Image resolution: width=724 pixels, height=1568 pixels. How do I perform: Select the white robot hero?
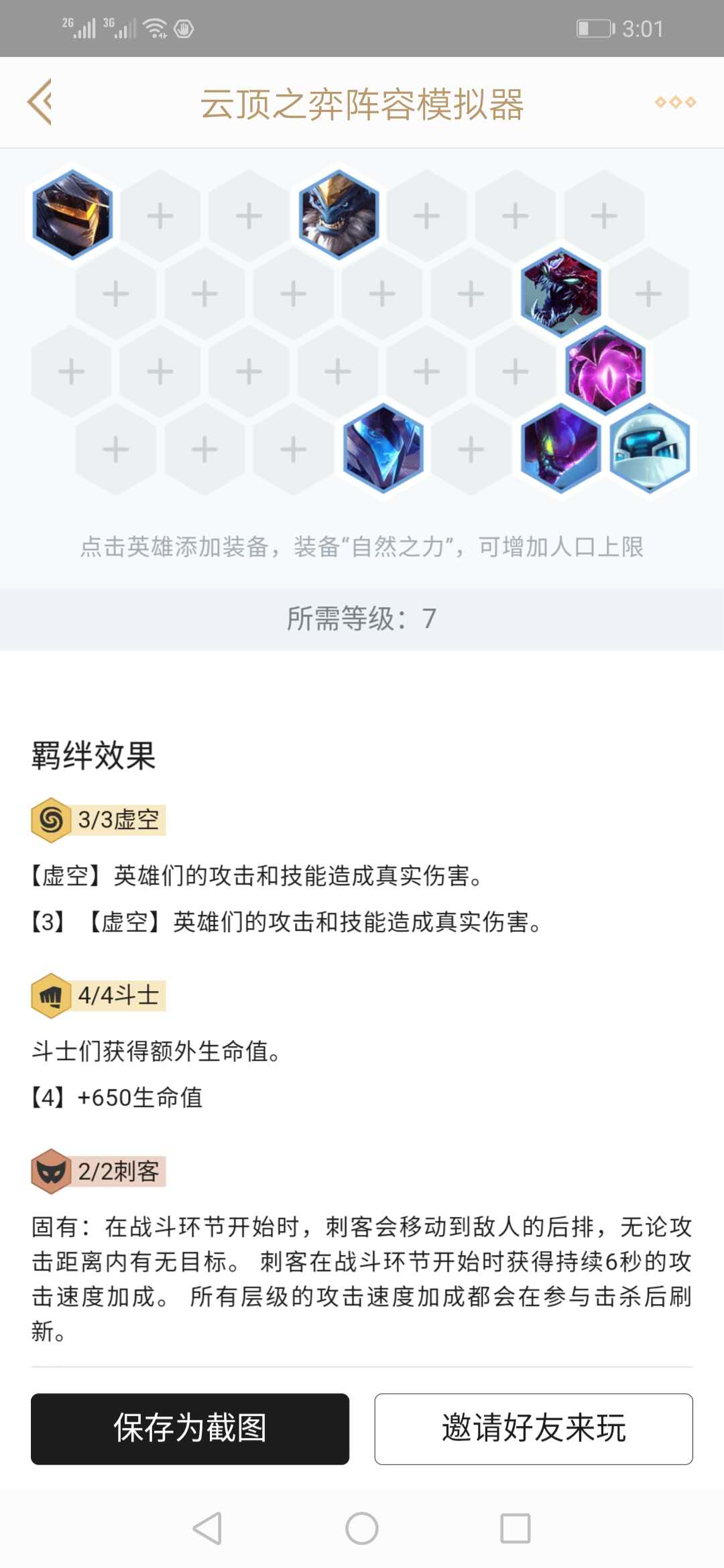649,448
